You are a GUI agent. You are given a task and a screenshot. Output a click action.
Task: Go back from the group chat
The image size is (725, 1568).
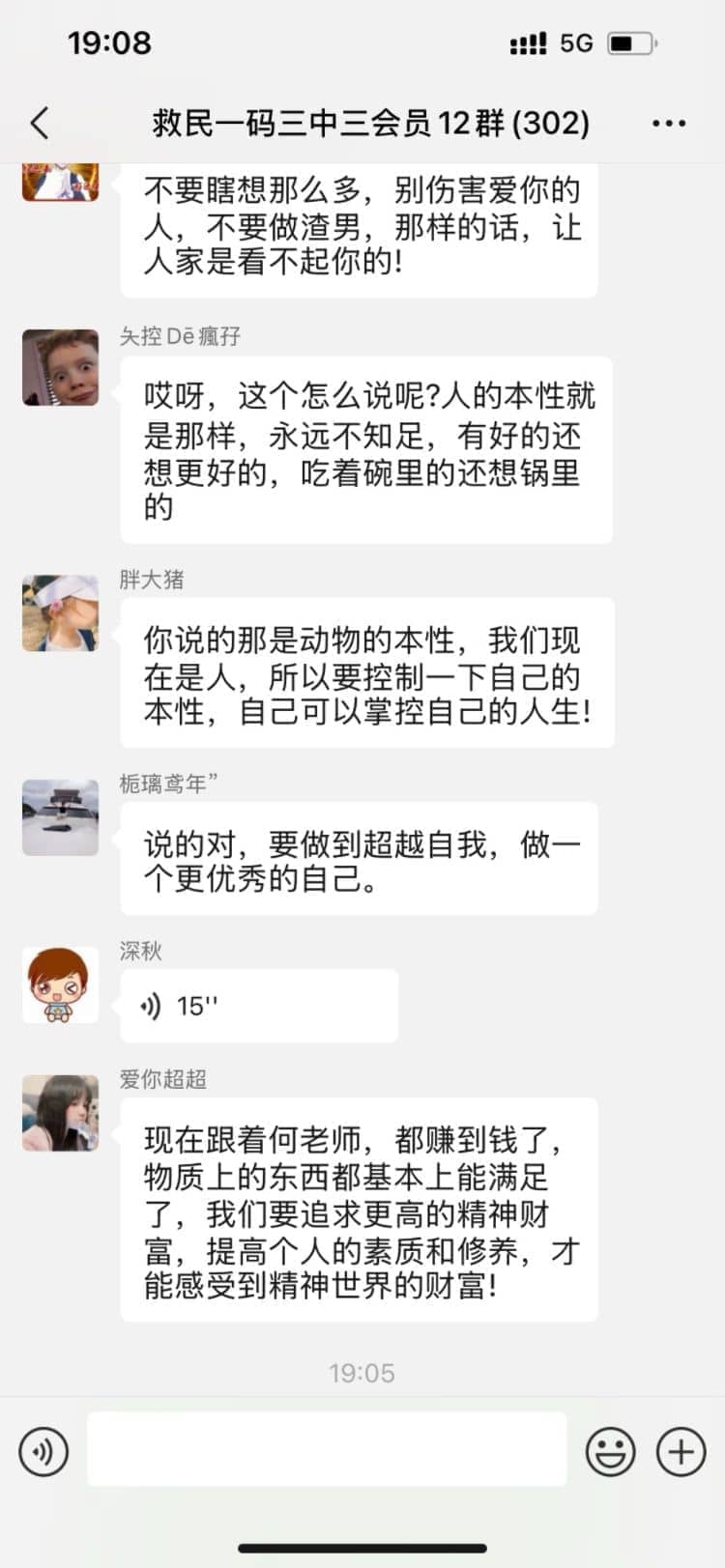click(40, 124)
